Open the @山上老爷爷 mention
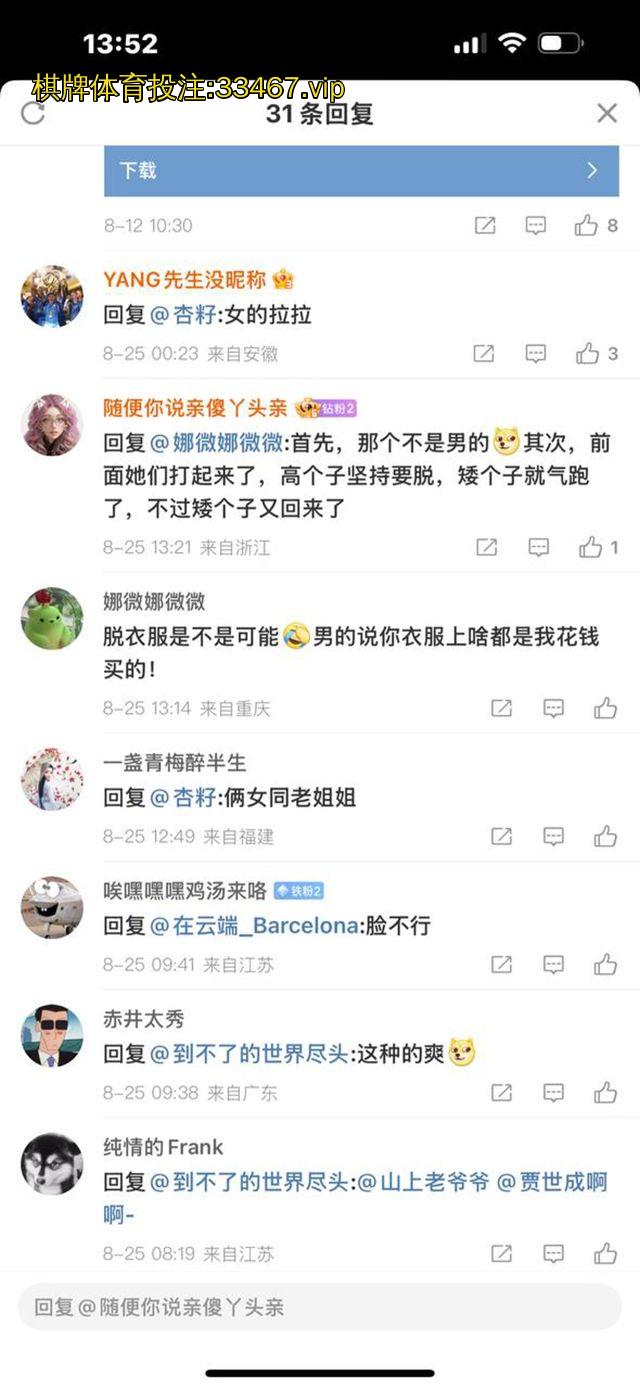Viewport: 640px width, 1389px height. point(423,1182)
